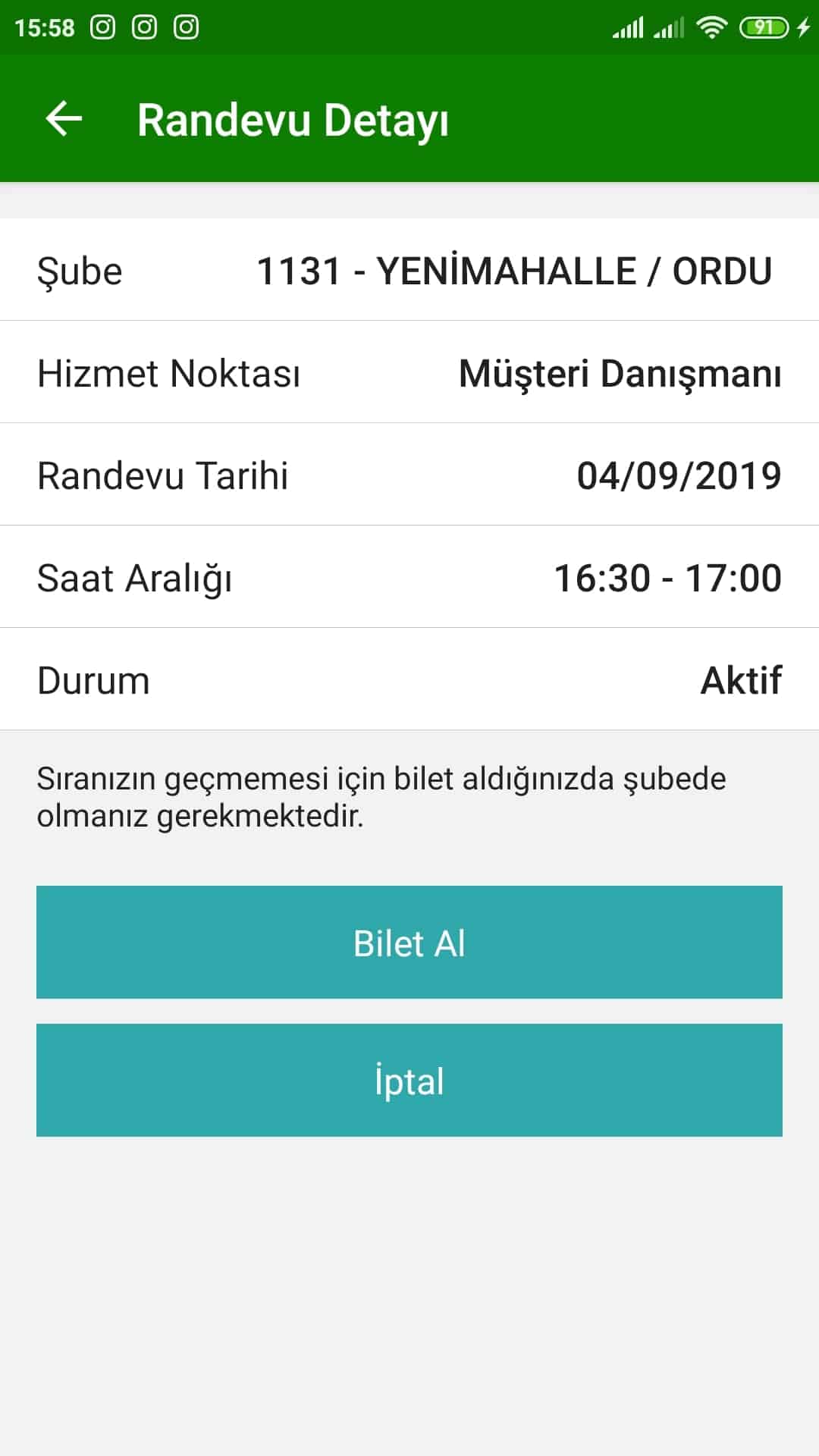Select the Durum row showing Aktif

point(409,679)
